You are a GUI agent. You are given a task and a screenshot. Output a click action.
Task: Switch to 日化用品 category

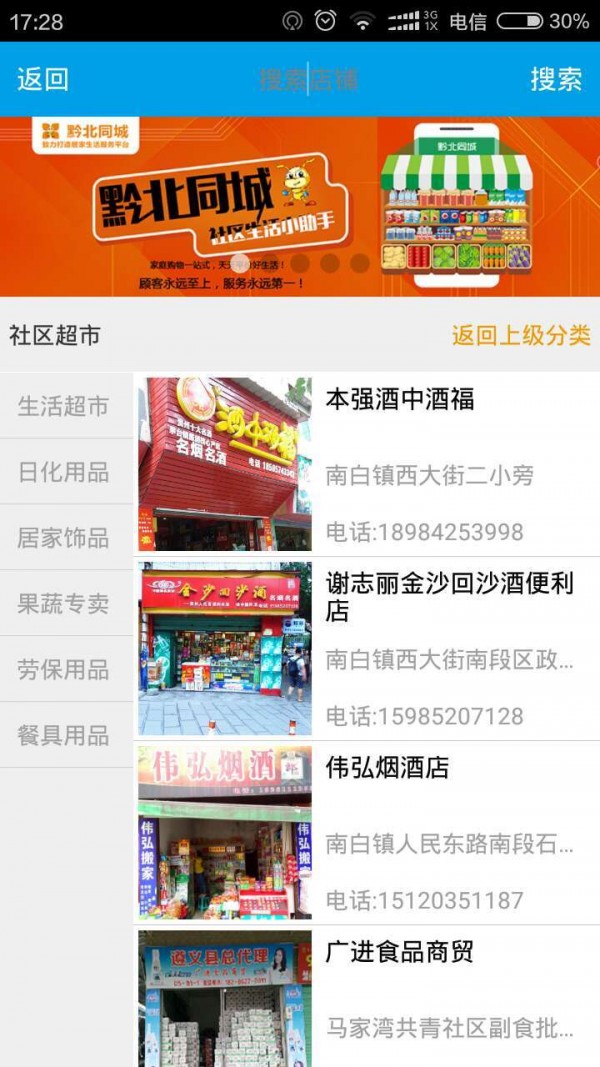64,472
